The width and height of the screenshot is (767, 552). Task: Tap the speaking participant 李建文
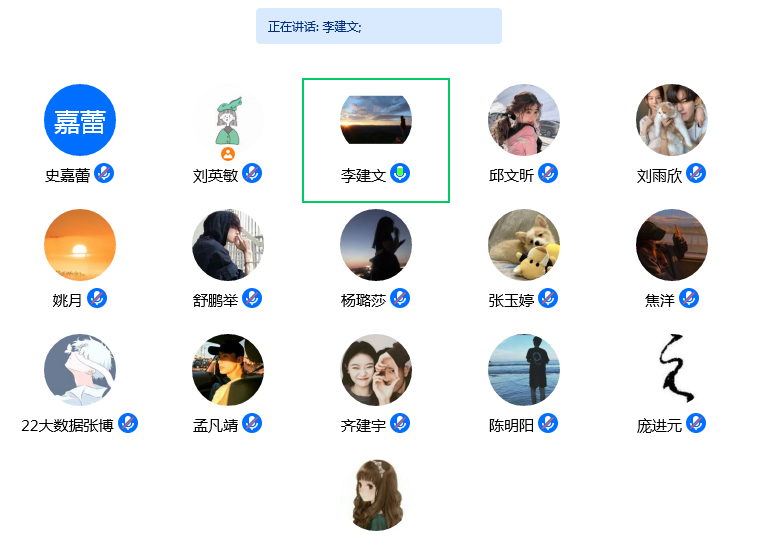click(x=376, y=121)
